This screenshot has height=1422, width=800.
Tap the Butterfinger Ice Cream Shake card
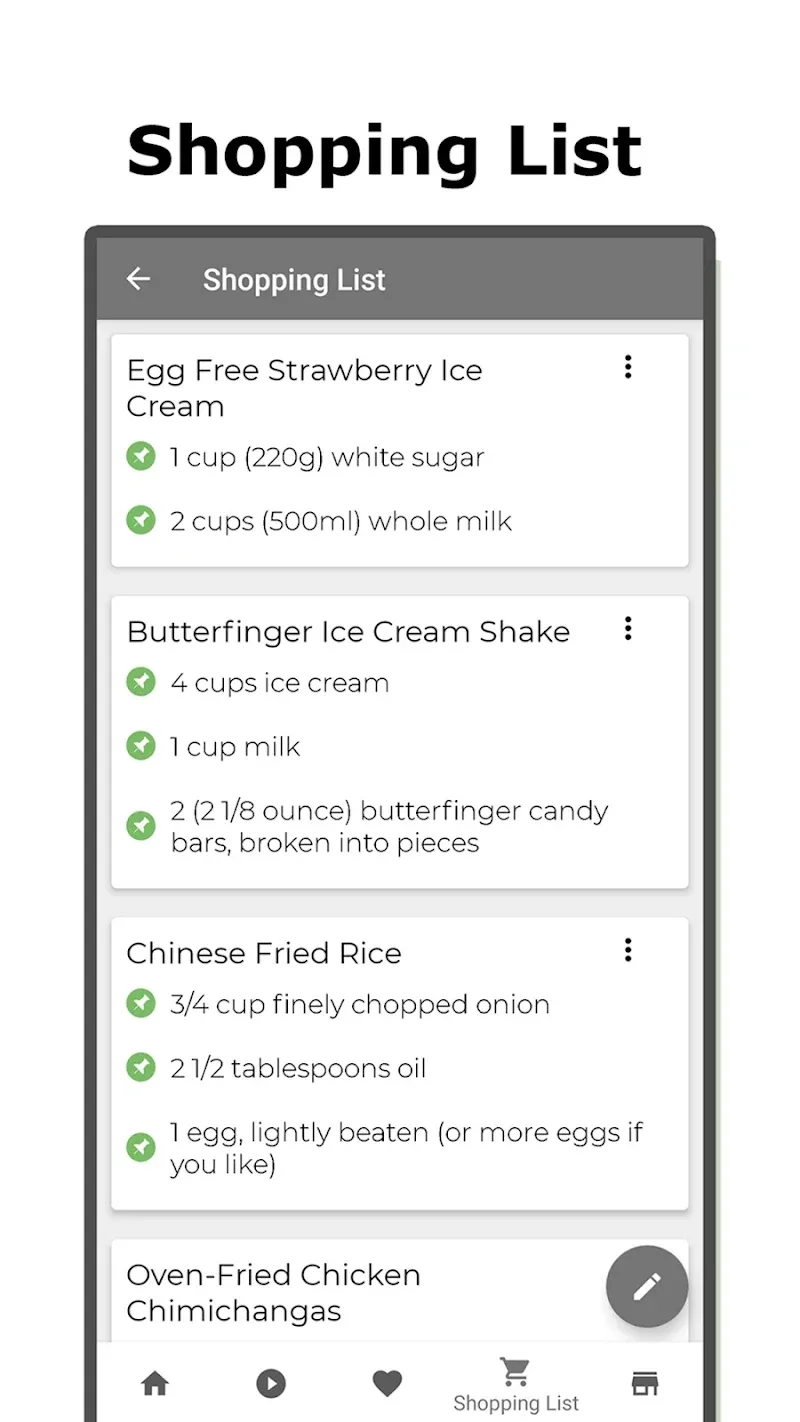tap(348, 631)
